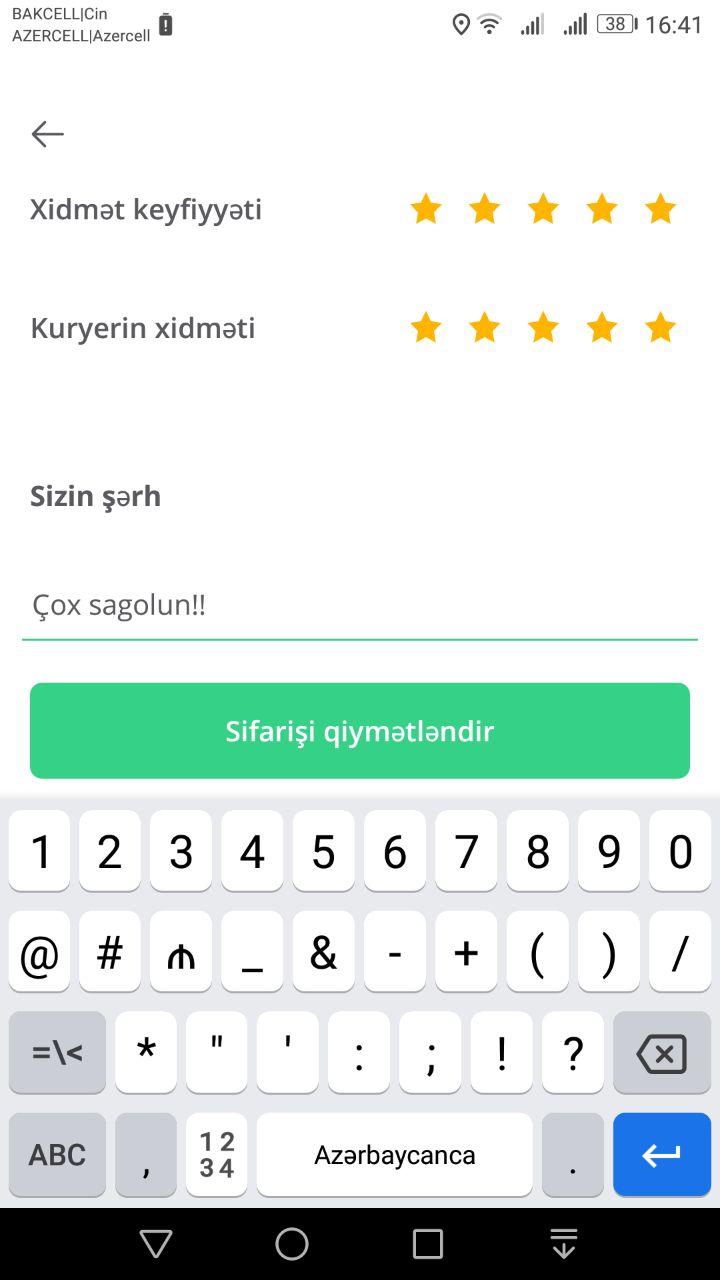Tap the Azərbaycanca space bar

(x=394, y=1155)
